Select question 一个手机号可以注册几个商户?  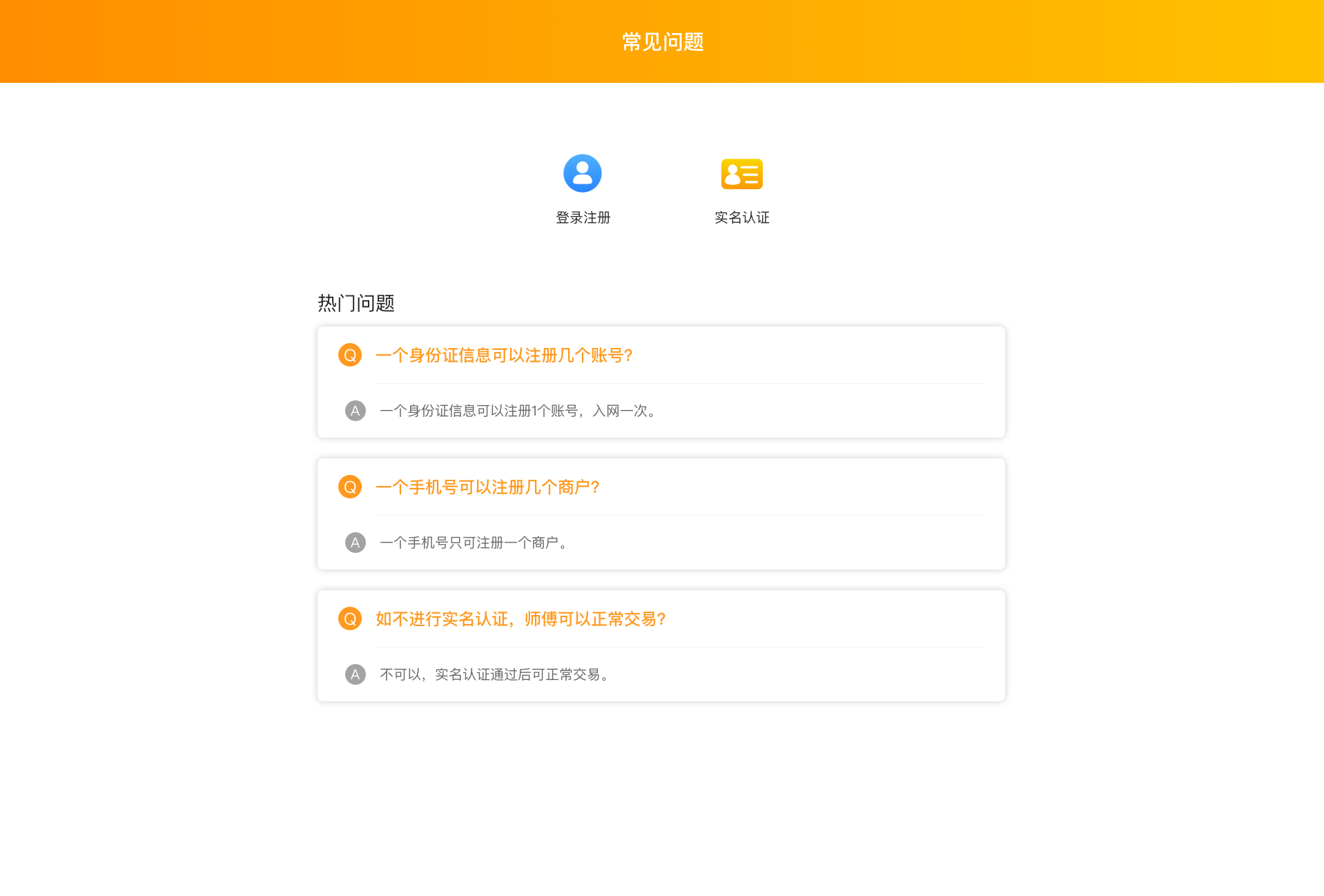tap(487, 487)
